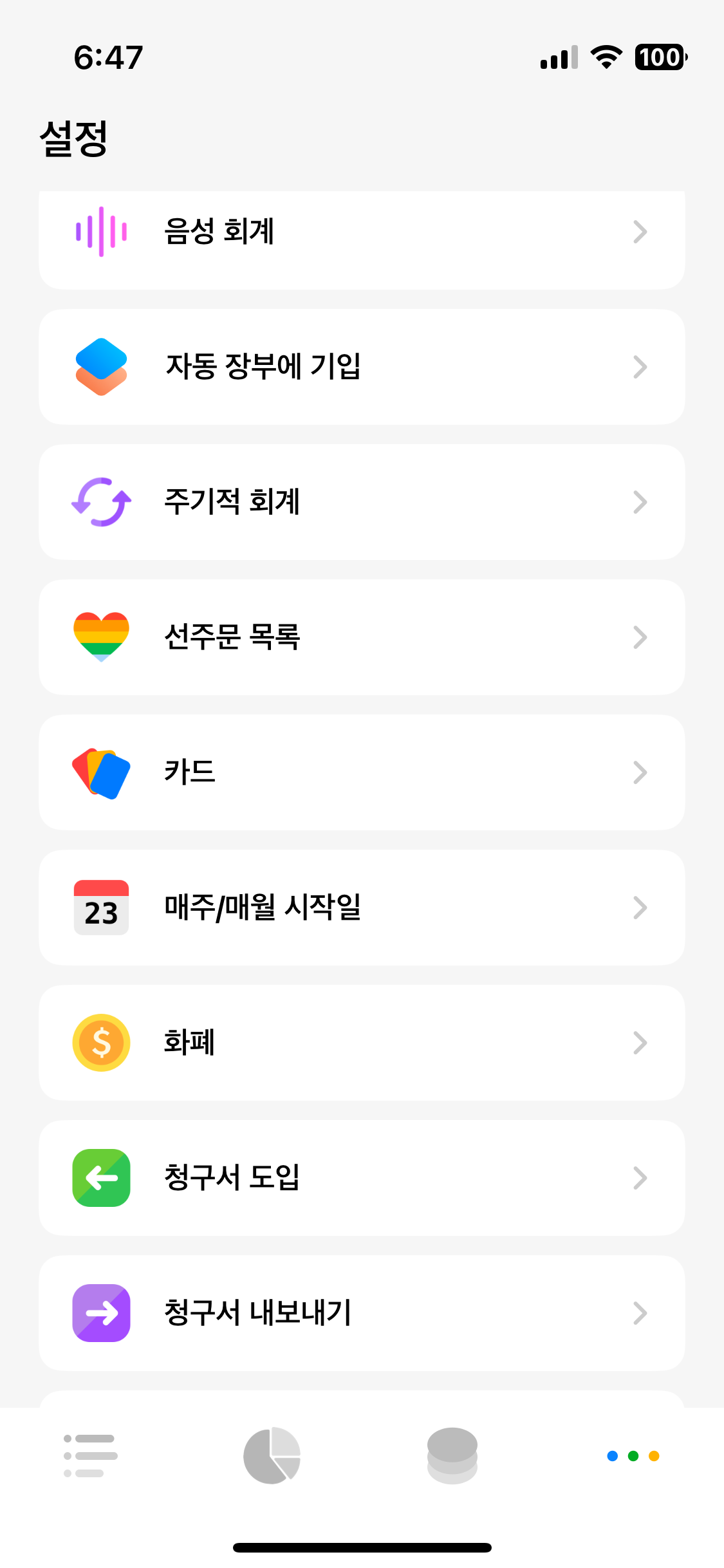Tap the calendar 23 icon beside 매주/매월 시작일

click(x=101, y=908)
